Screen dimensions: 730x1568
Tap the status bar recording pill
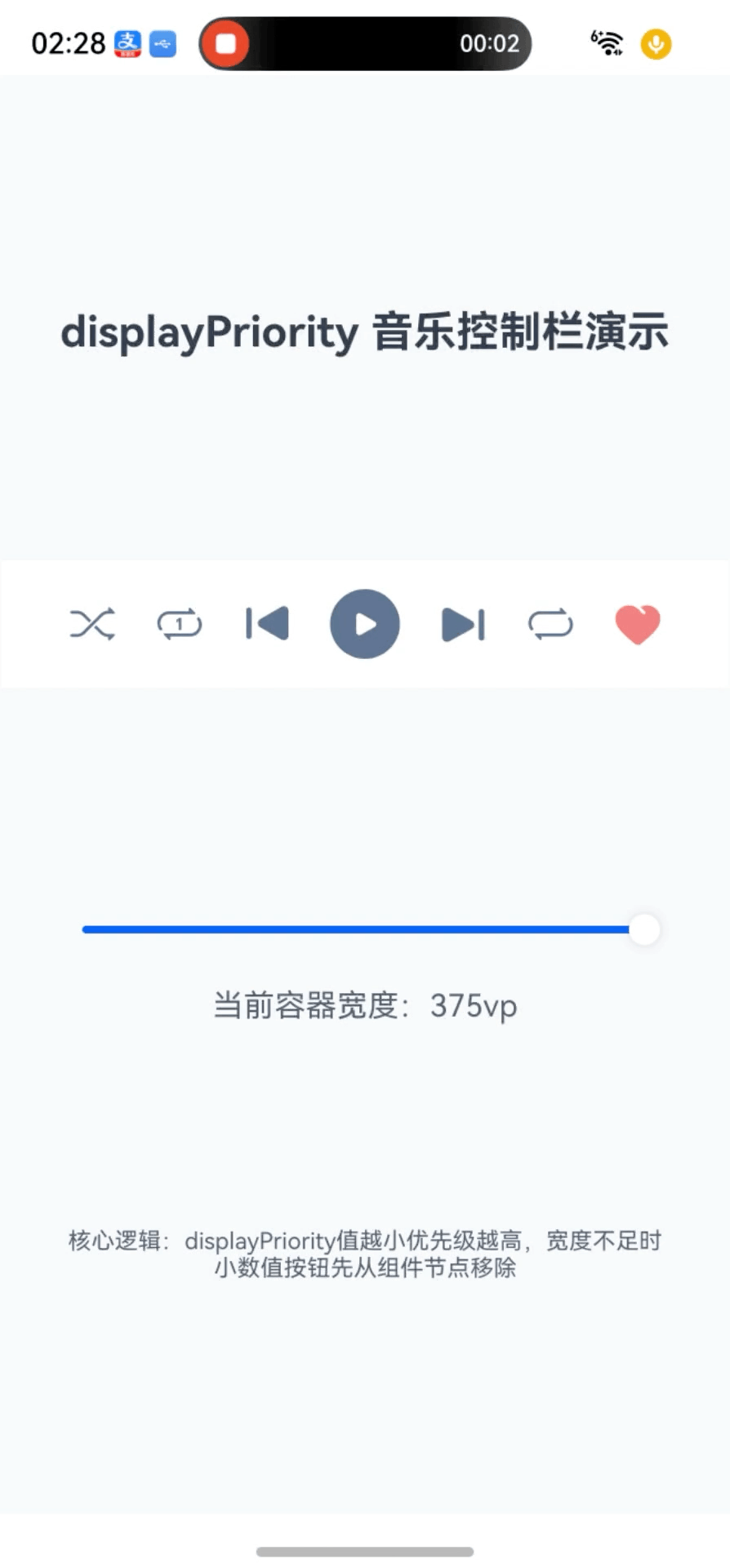(365, 43)
